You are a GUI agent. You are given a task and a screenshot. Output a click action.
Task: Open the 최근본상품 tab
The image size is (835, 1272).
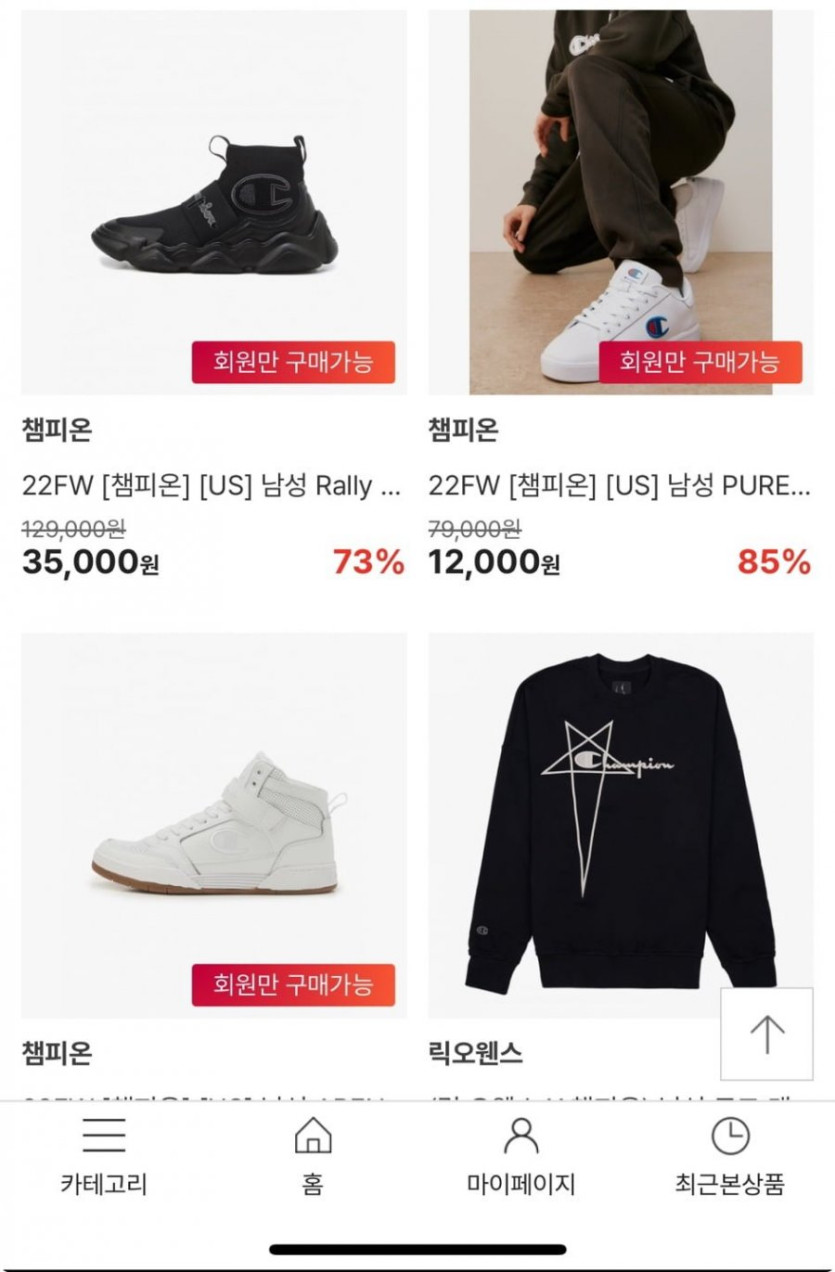[x=730, y=1157]
